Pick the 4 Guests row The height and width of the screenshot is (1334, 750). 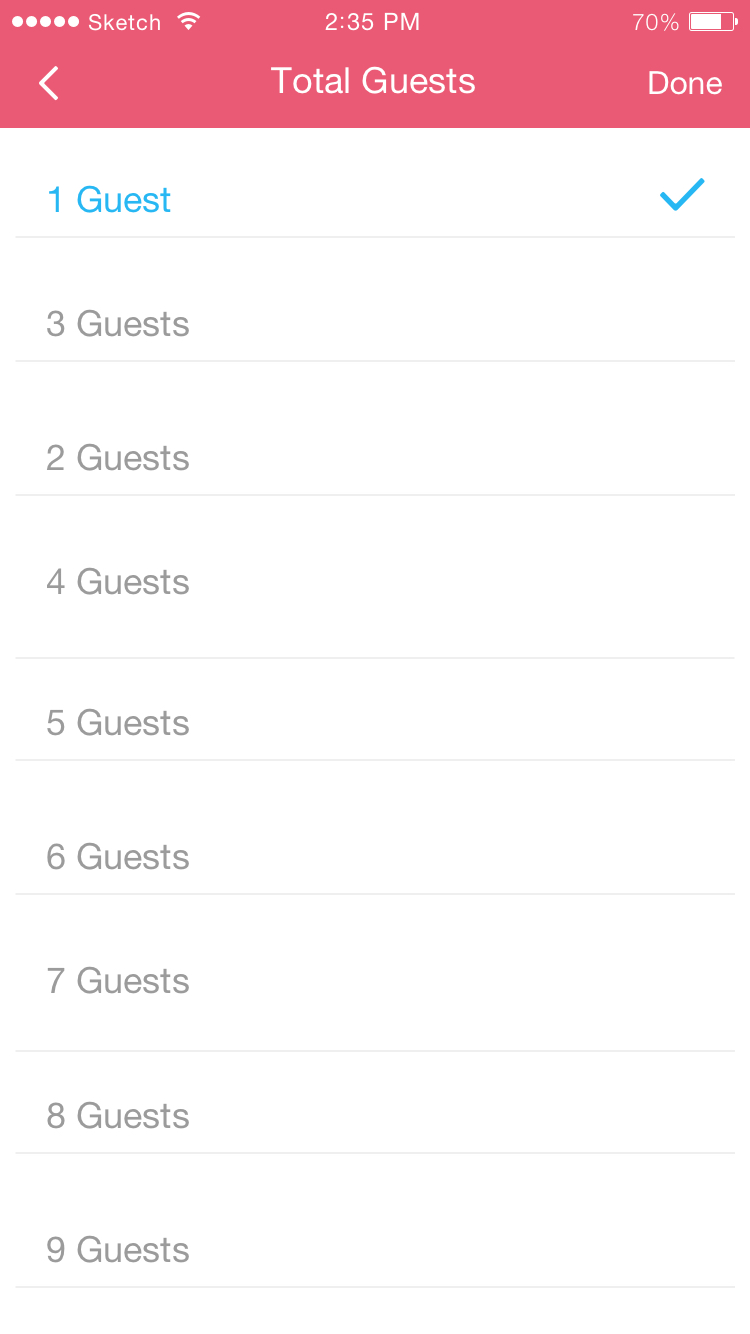click(375, 577)
